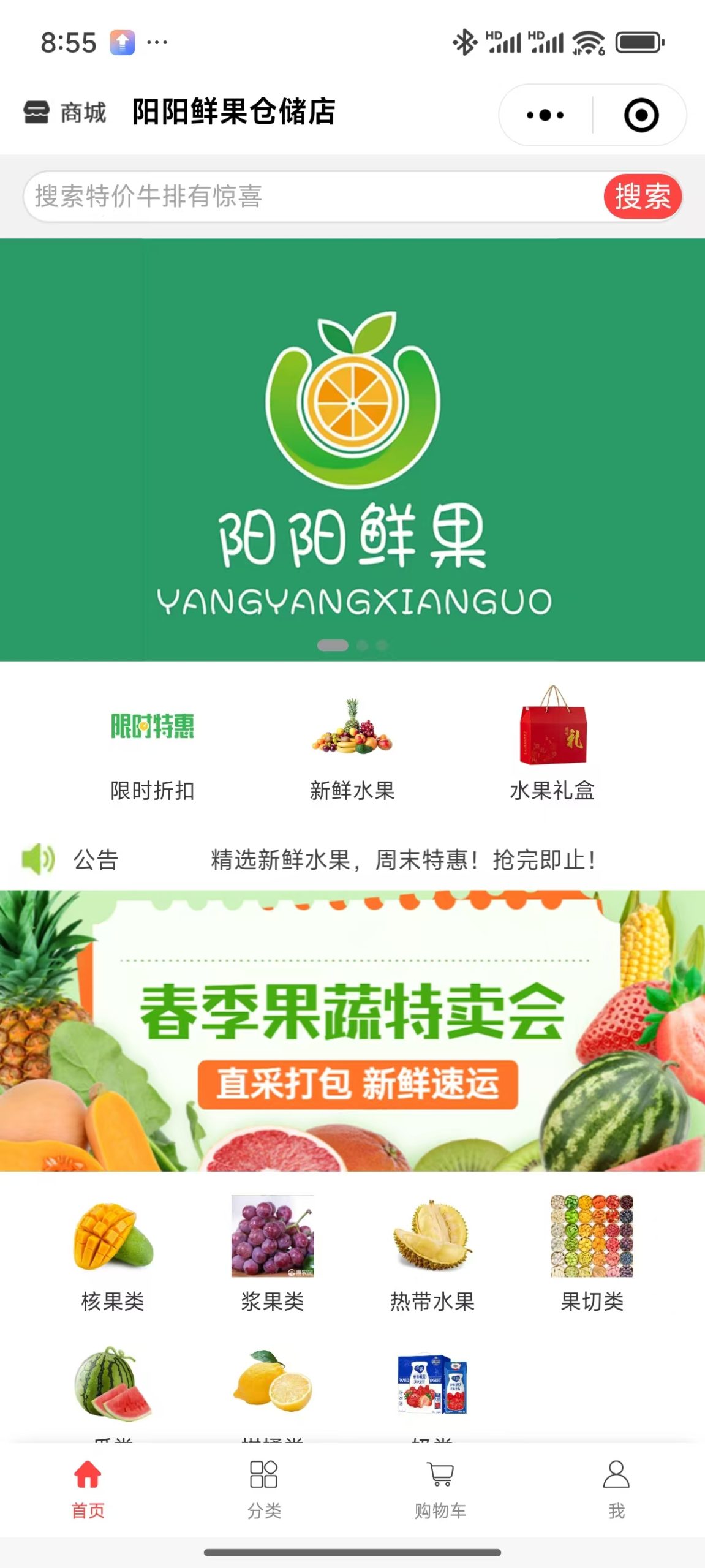Open the 公告 announcement
This screenshot has width=705, height=1568.
coord(352,860)
